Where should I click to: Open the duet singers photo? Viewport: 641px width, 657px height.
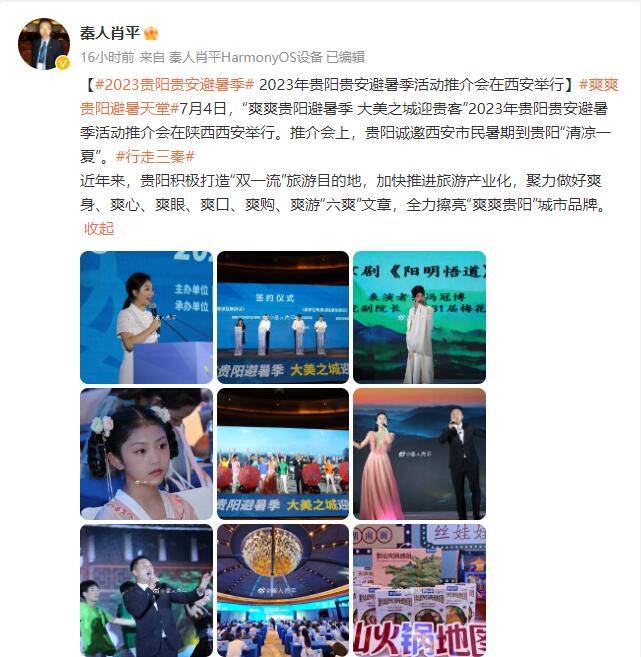coord(419,453)
